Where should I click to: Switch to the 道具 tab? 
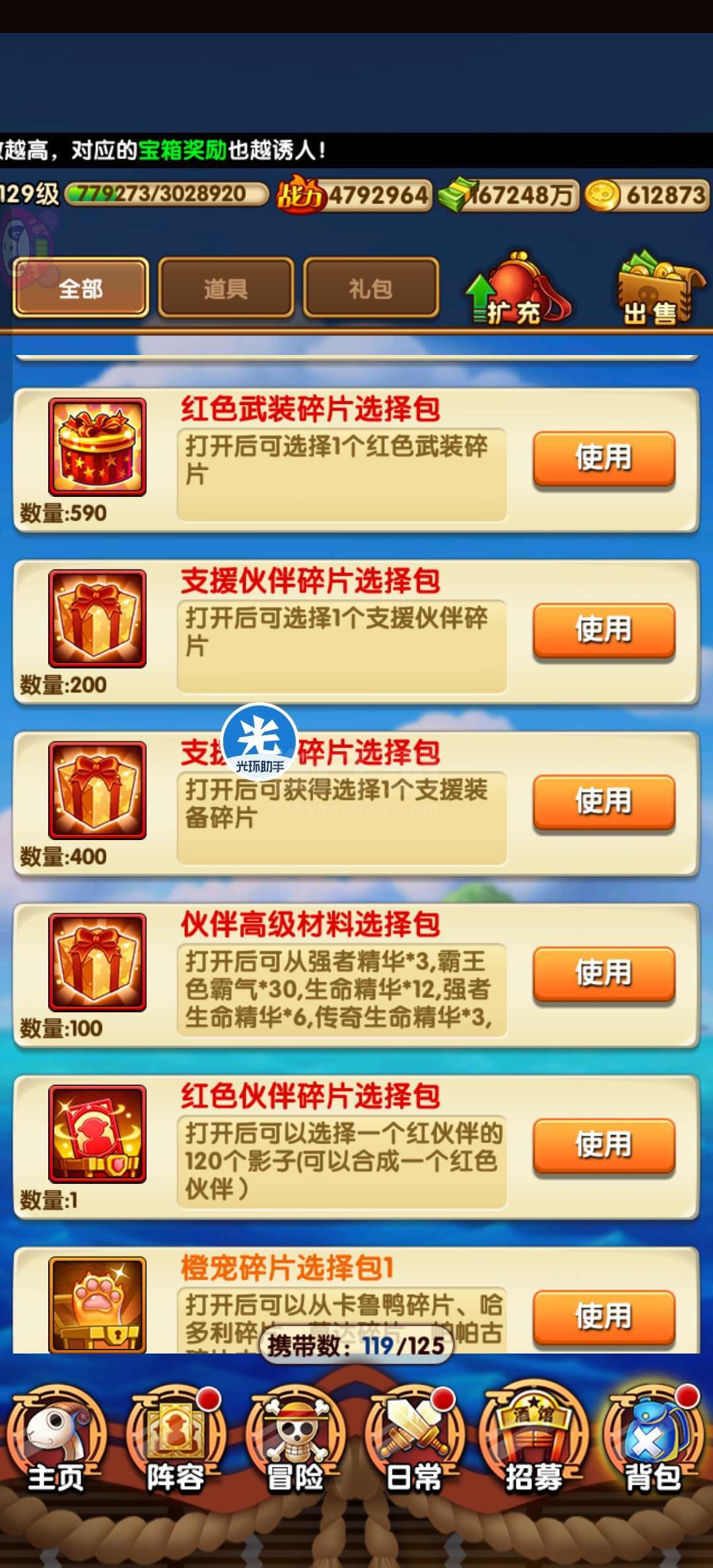tap(226, 288)
